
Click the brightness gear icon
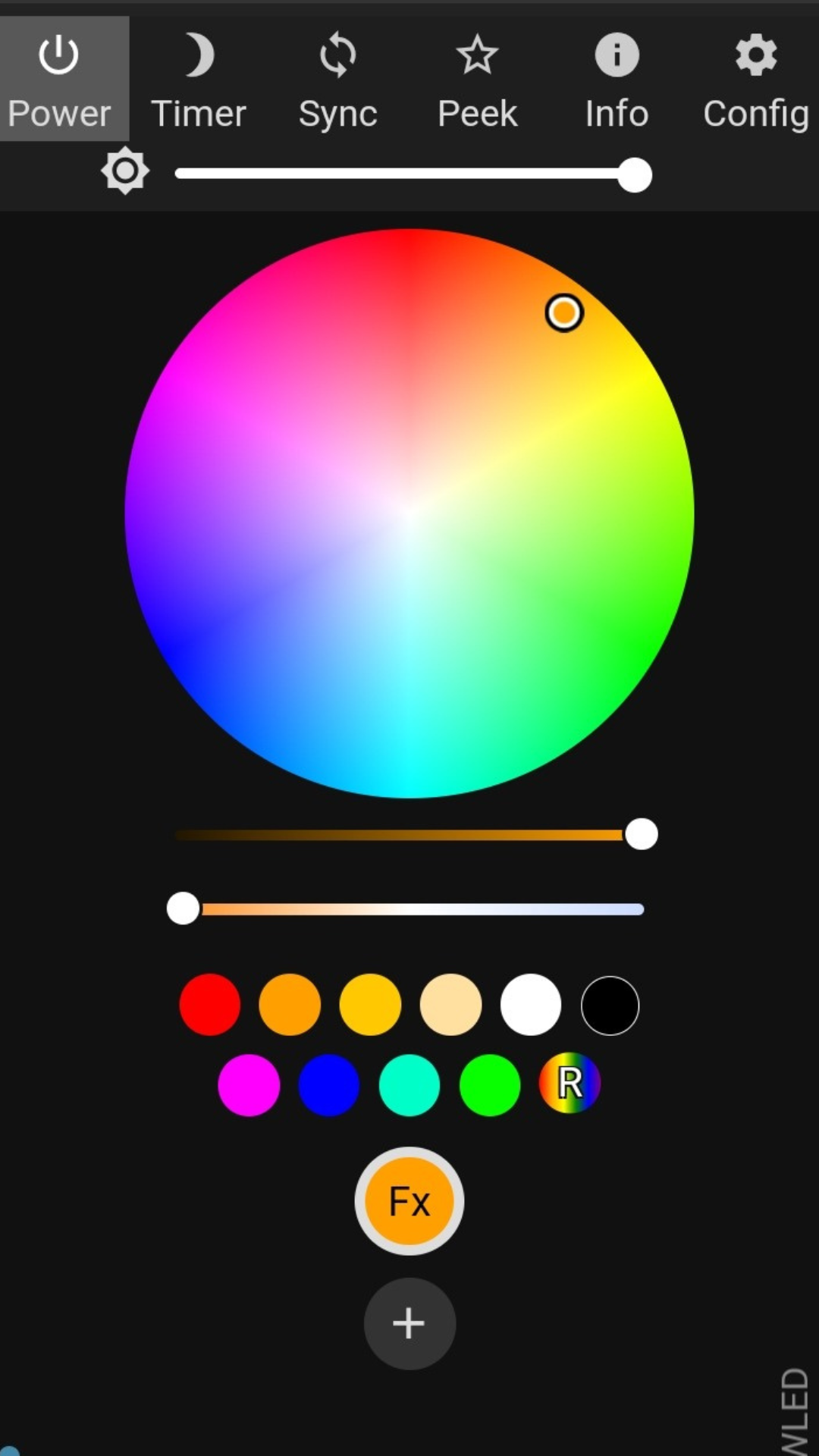tap(125, 171)
